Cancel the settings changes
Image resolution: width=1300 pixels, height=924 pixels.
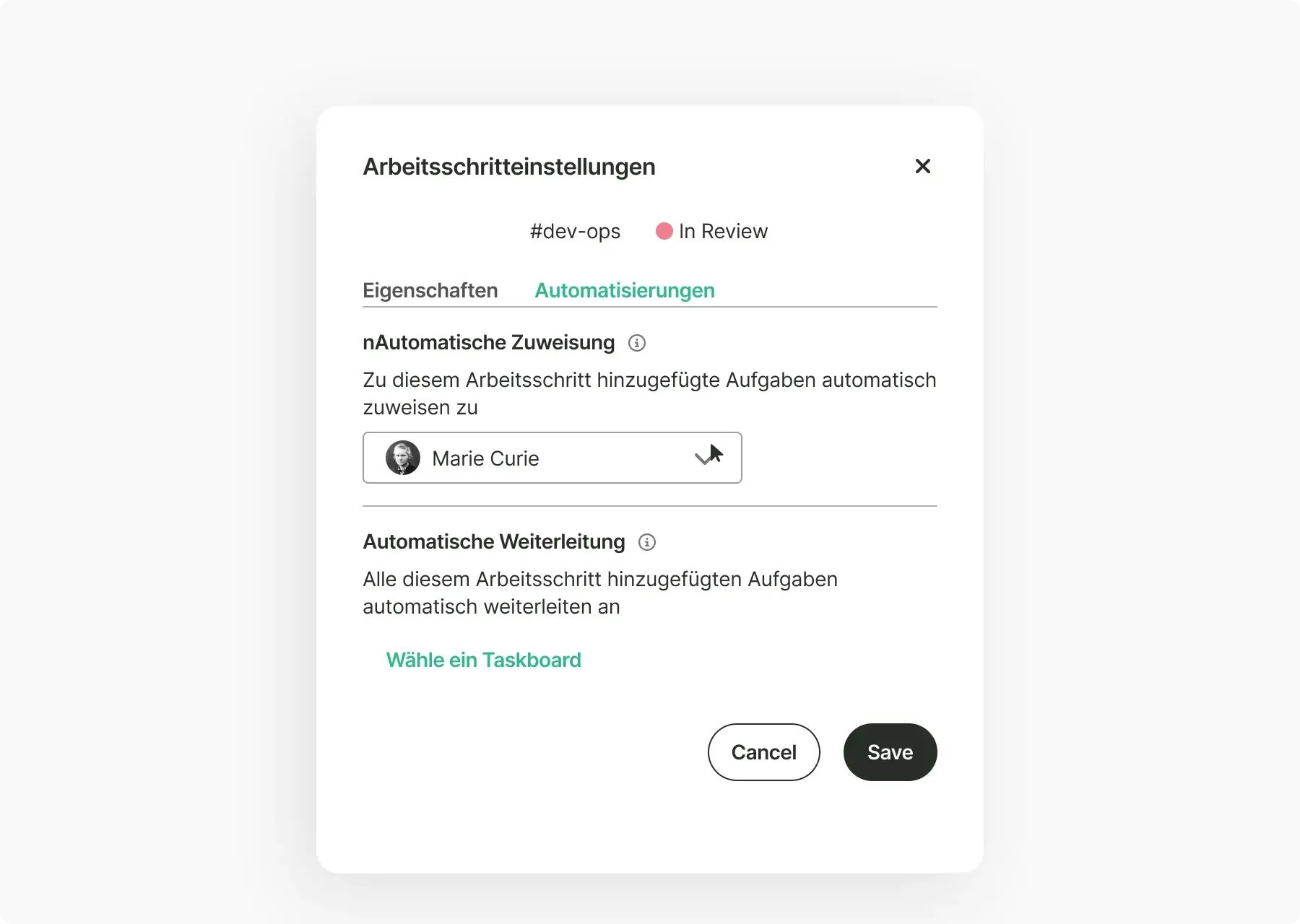click(x=763, y=752)
